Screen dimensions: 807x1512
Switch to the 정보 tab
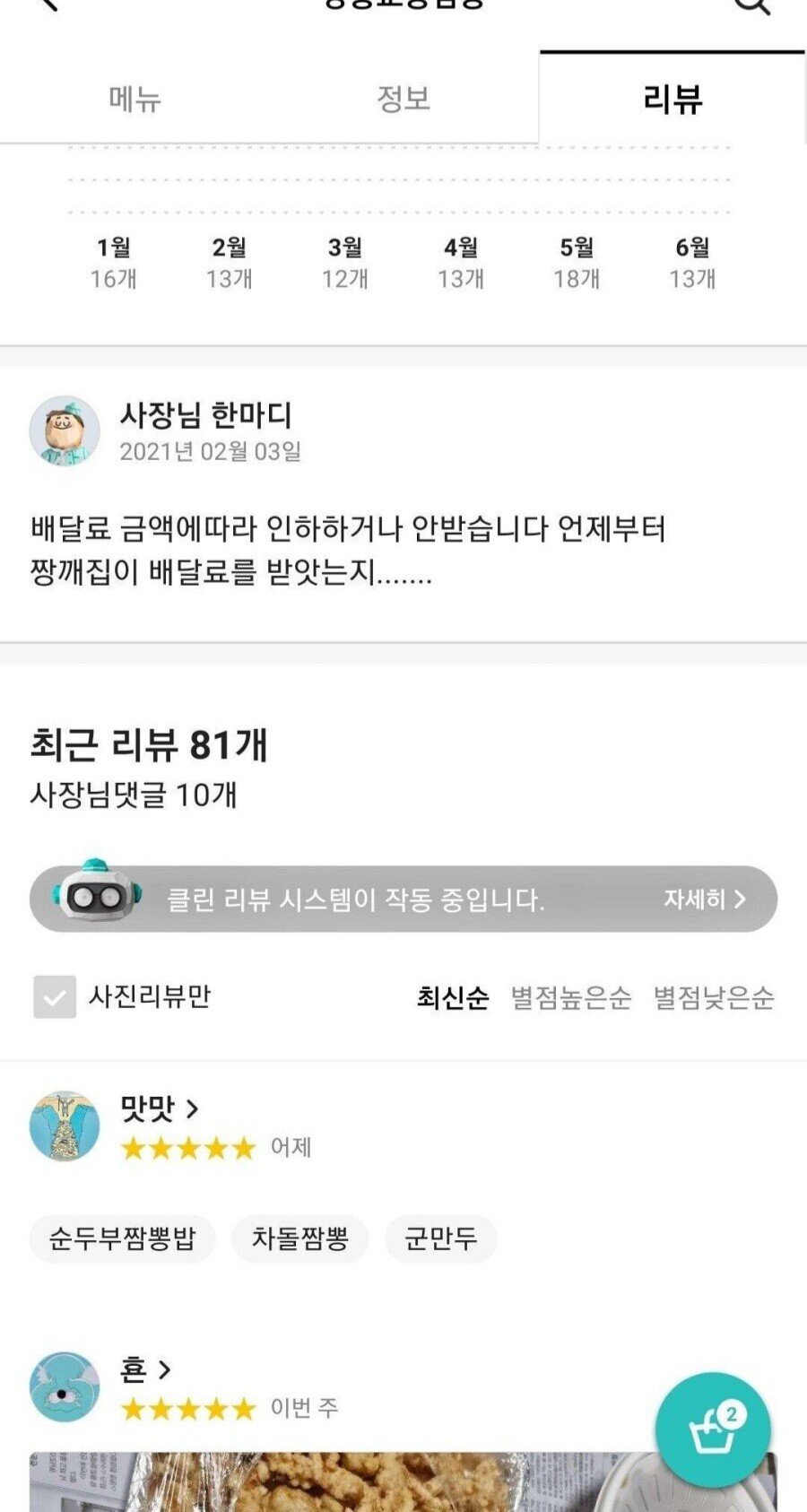click(x=403, y=99)
